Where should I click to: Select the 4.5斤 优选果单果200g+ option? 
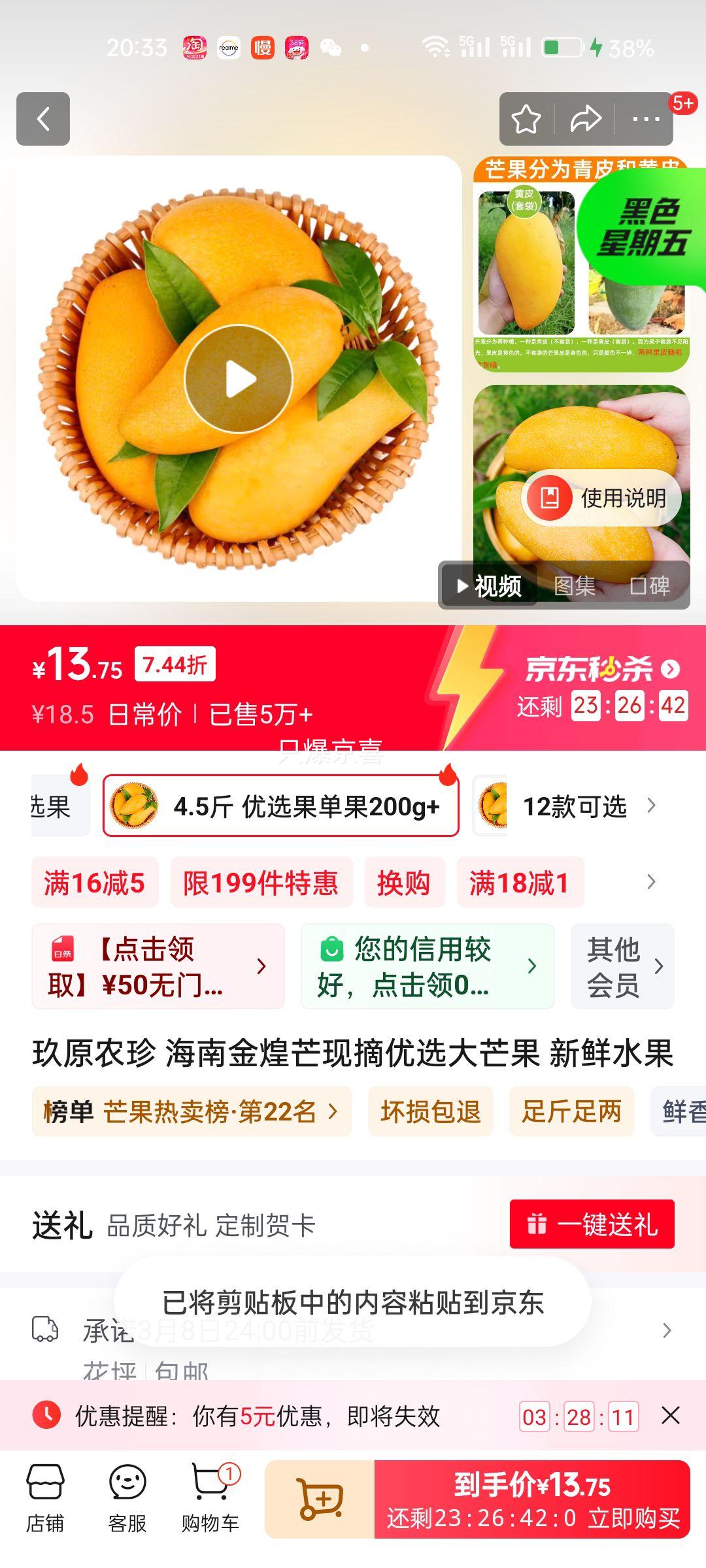(281, 808)
